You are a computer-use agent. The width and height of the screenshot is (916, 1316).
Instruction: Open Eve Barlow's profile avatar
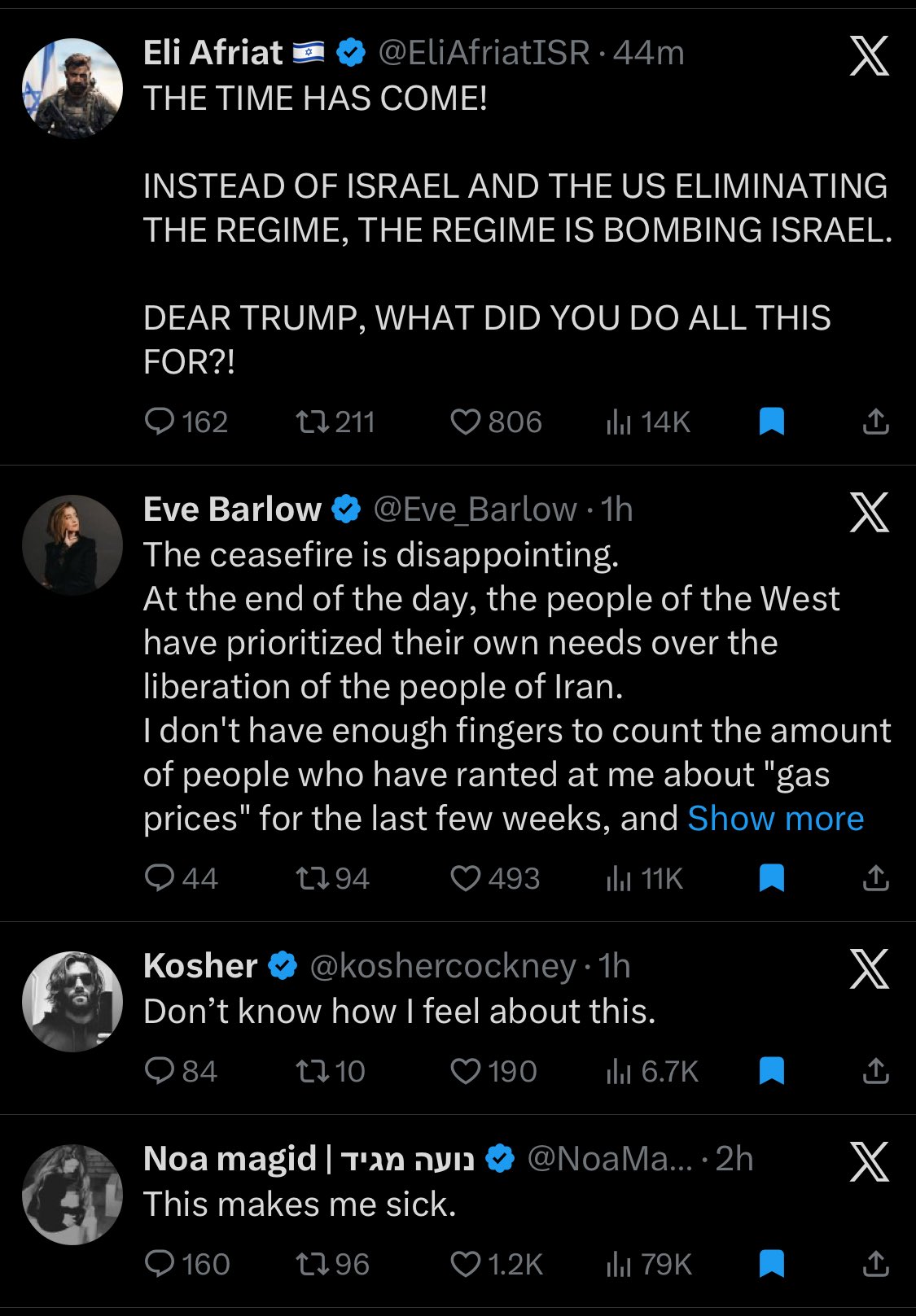click(72, 544)
